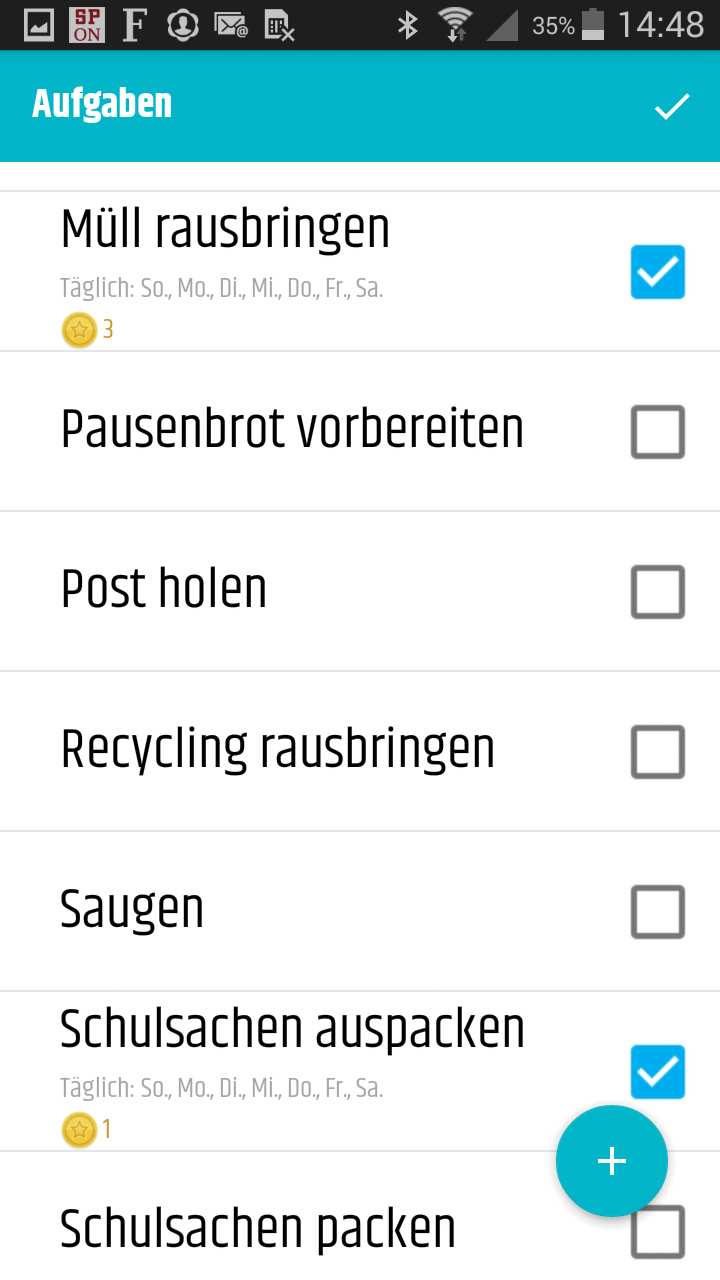720x1280 pixels.
Task: Open the SPON notification icon
Action: [x=85, y=24]
